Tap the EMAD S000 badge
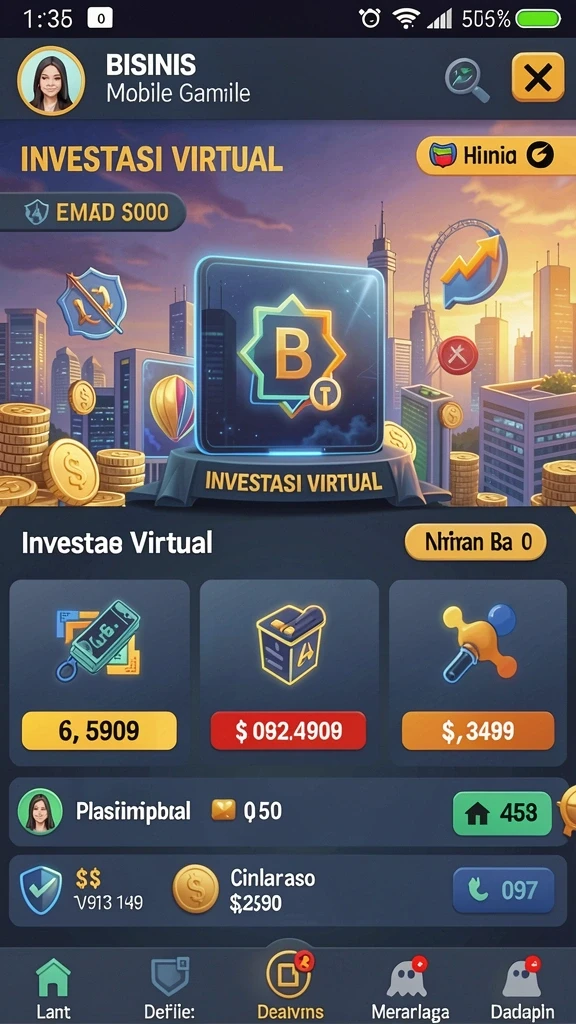This screenshot has height=1024, width=576. (x=93, y=212)
